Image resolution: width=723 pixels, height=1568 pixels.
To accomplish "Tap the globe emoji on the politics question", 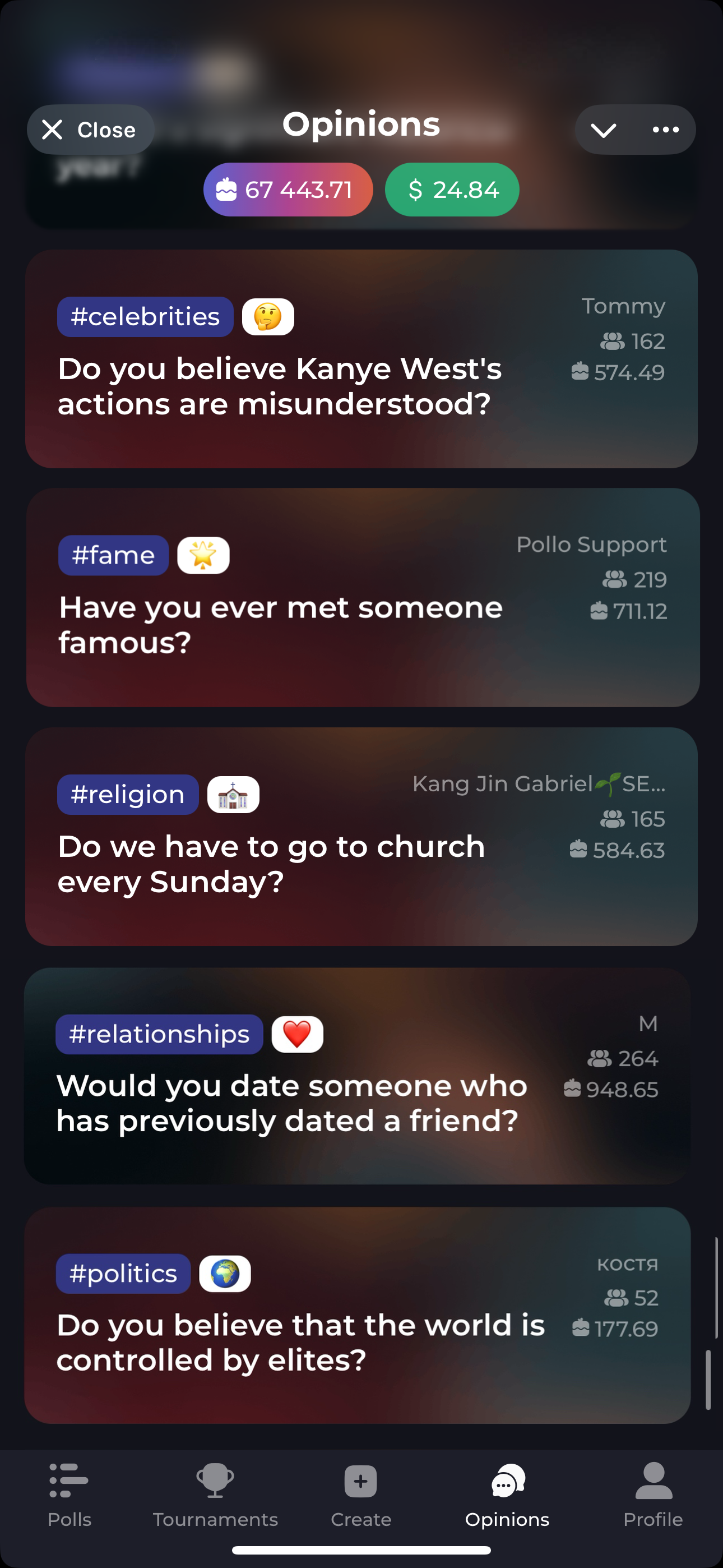I will (x=225, y=1273).
